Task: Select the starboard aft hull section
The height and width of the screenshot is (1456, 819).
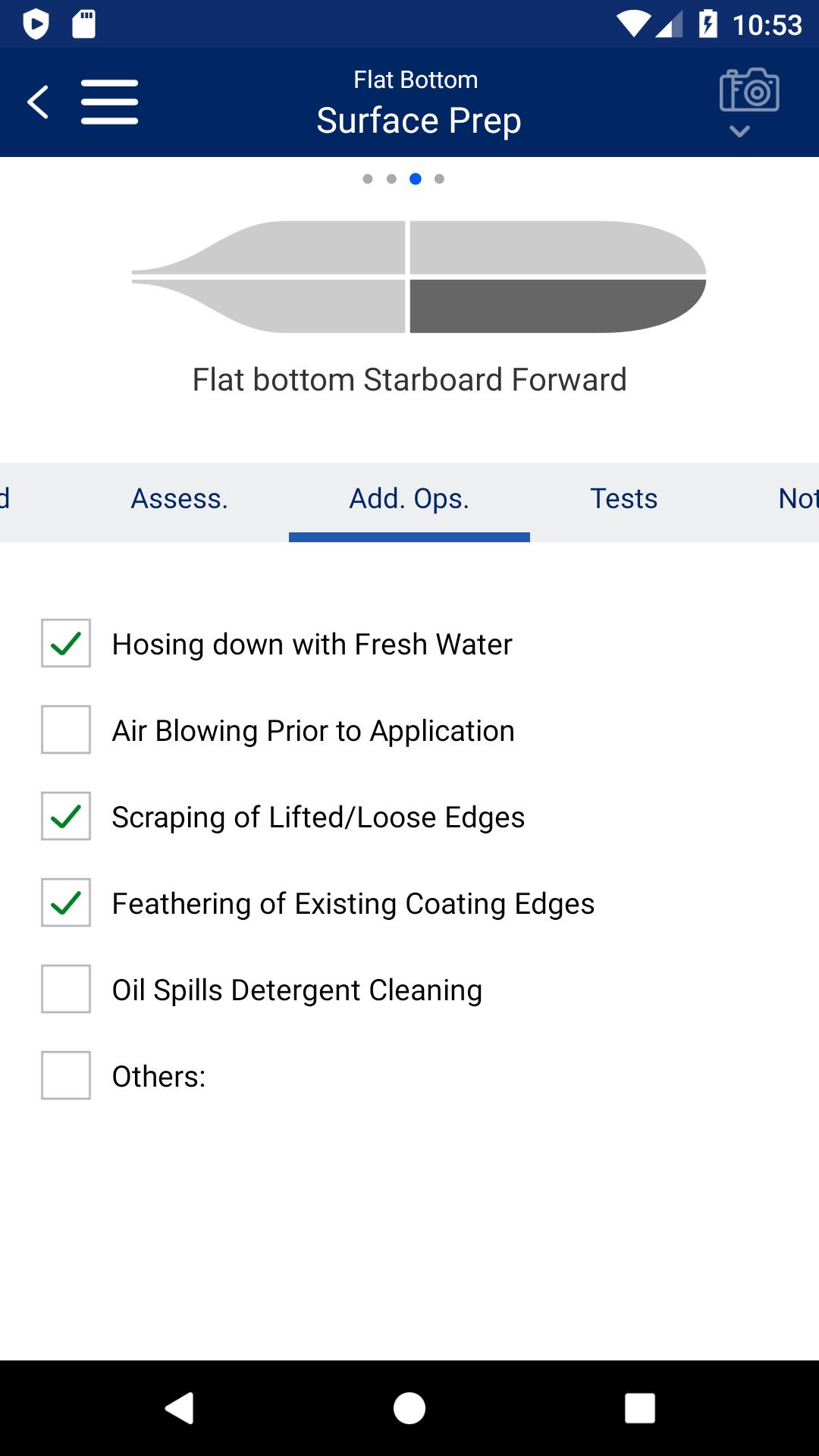Action: 269,306
